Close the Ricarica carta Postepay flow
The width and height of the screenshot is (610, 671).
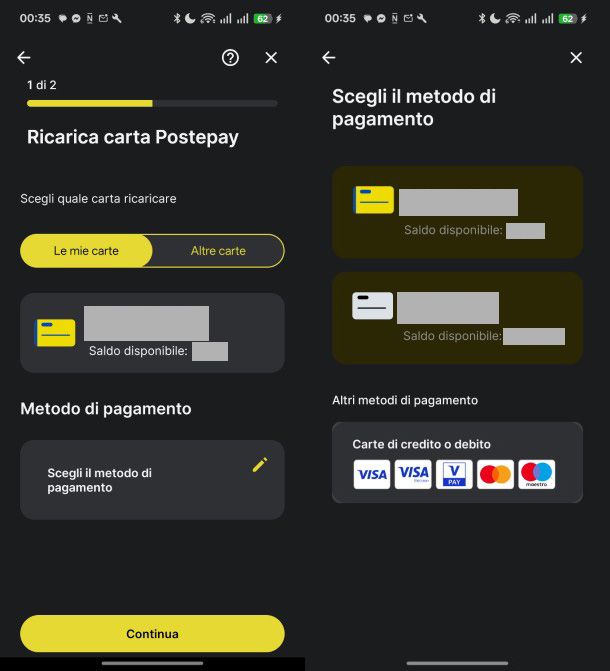tap(271, 58)
